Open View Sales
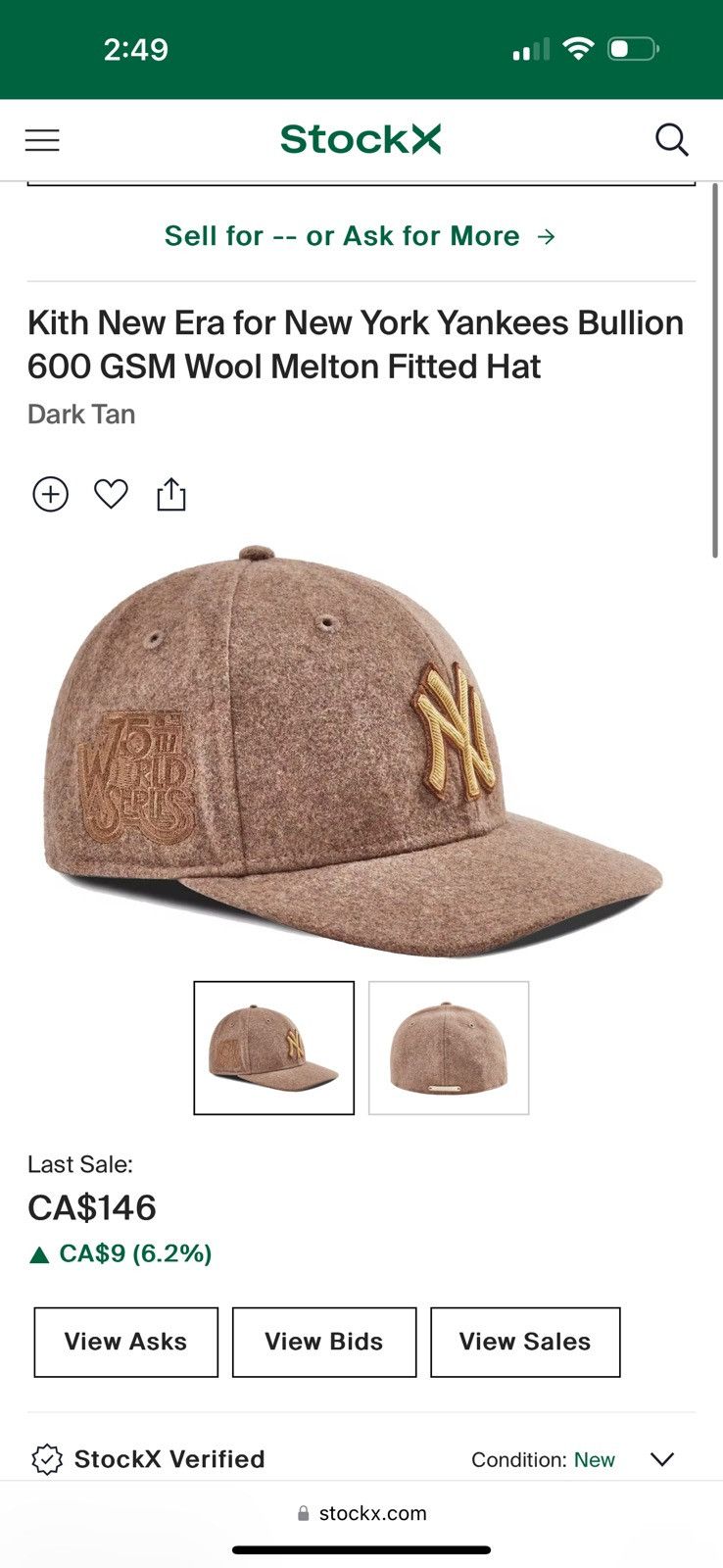Viewport: 723px width, 1568px height. point(525,1342)
